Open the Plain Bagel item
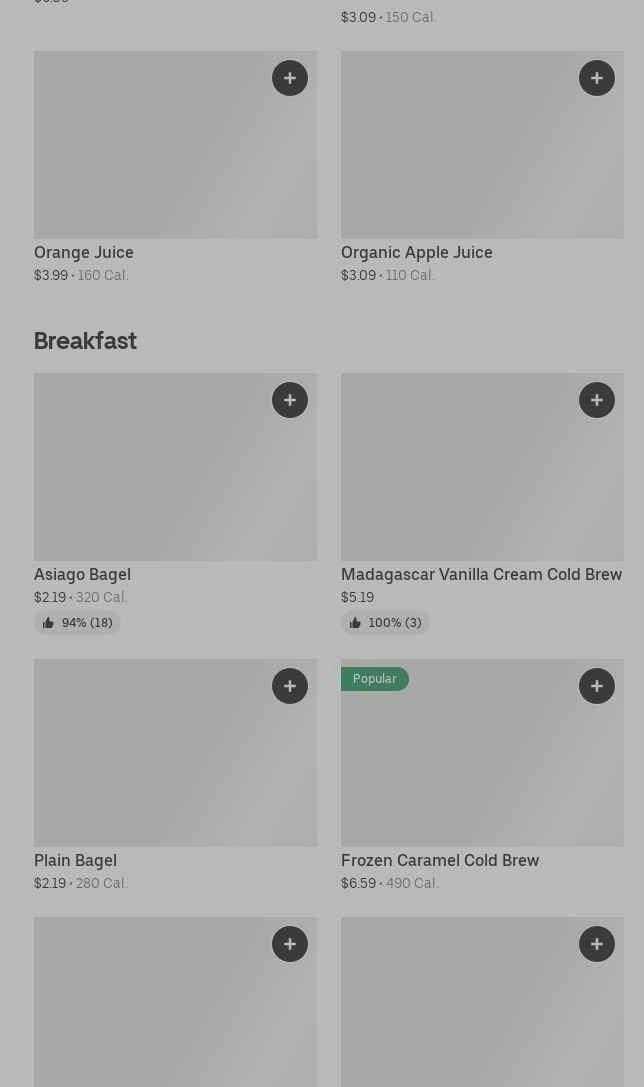The width and height of the screenshot is (644, 1087). point(175,775)
